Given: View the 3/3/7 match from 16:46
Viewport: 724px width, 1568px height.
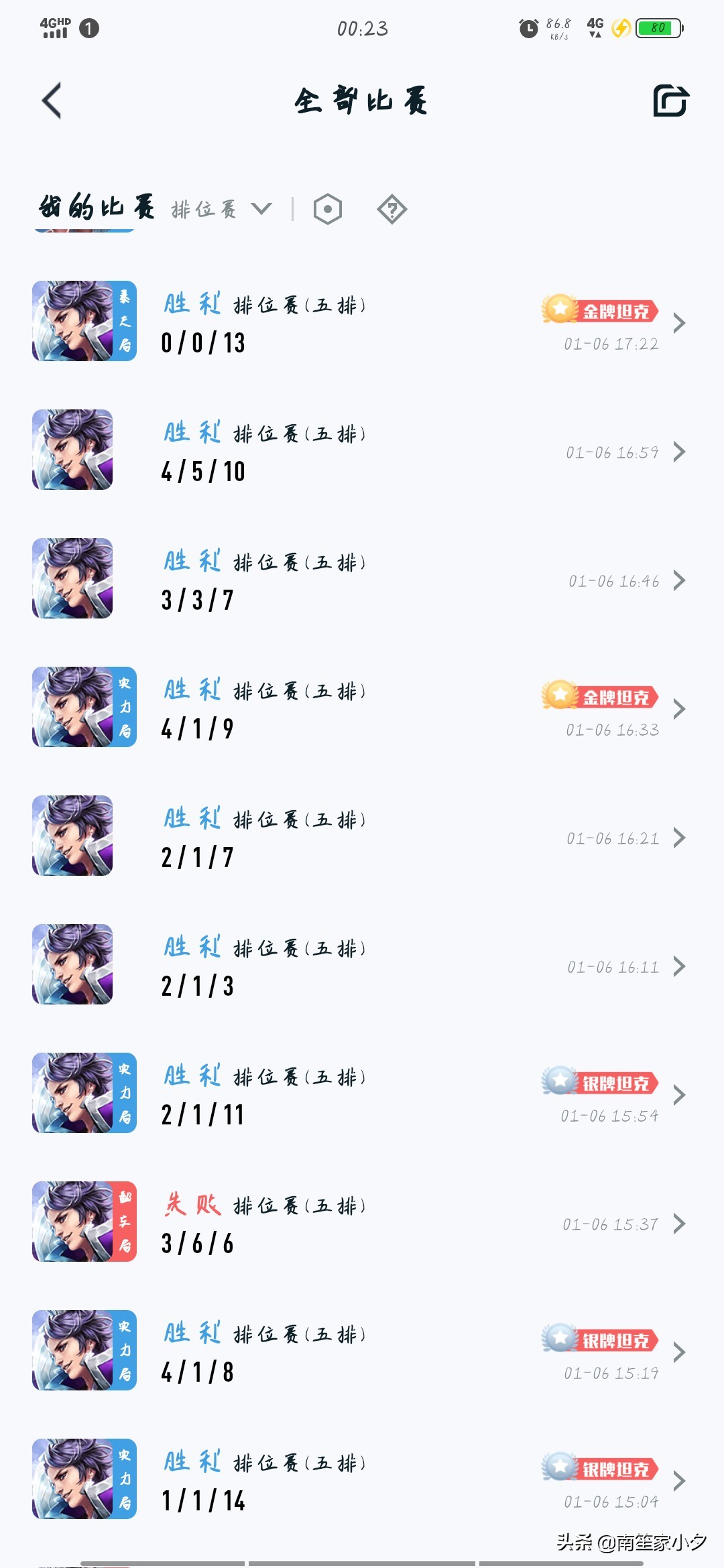Looking at the screenshot, I should point(362,580).
